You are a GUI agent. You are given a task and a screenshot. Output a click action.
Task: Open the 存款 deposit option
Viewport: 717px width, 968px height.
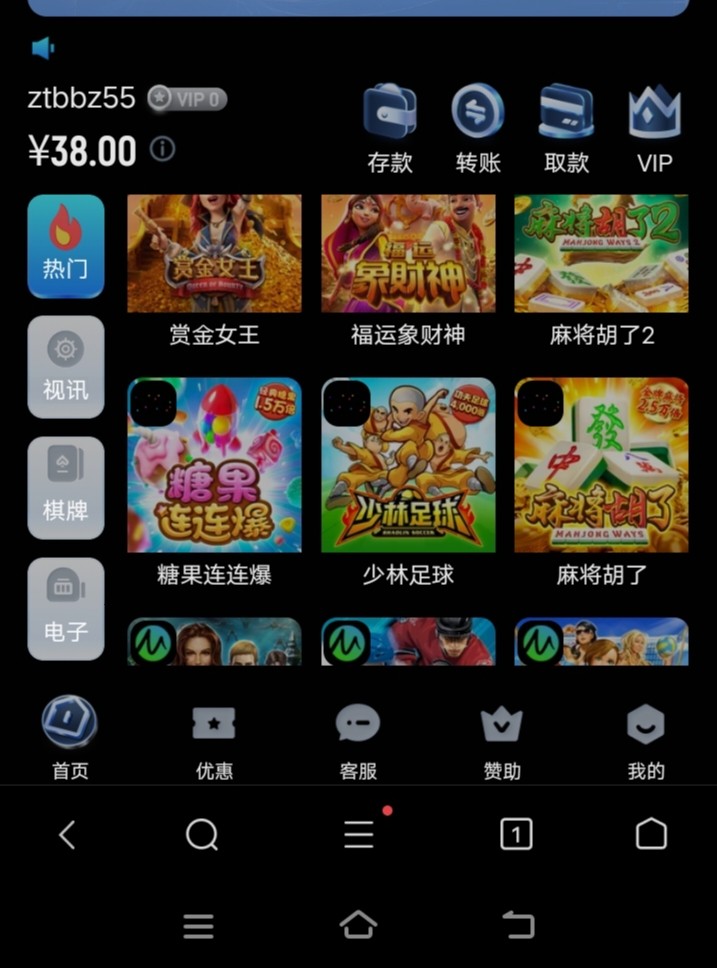(x=389, y=127)
